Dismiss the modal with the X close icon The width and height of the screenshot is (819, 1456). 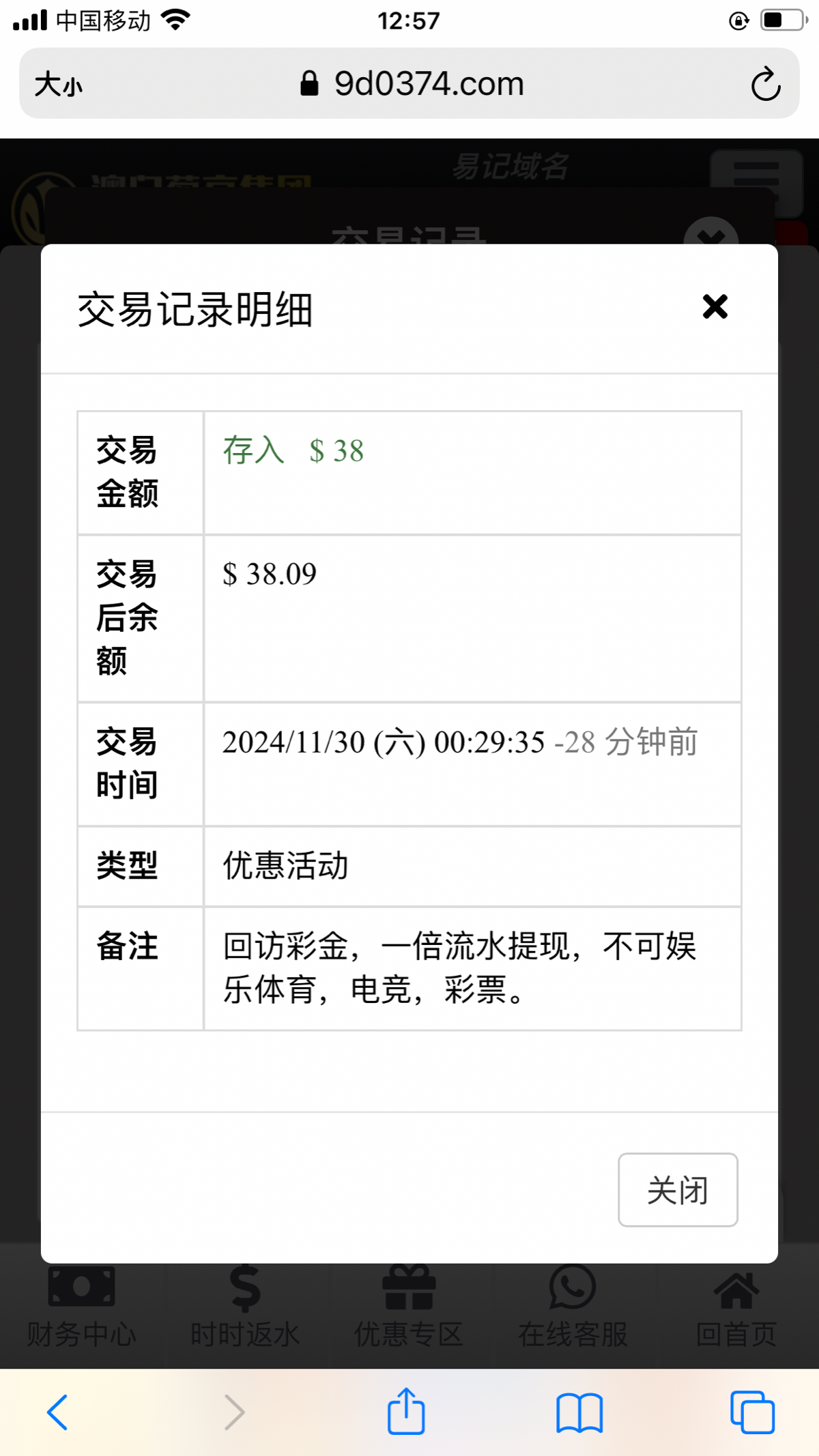coord(715,307)
